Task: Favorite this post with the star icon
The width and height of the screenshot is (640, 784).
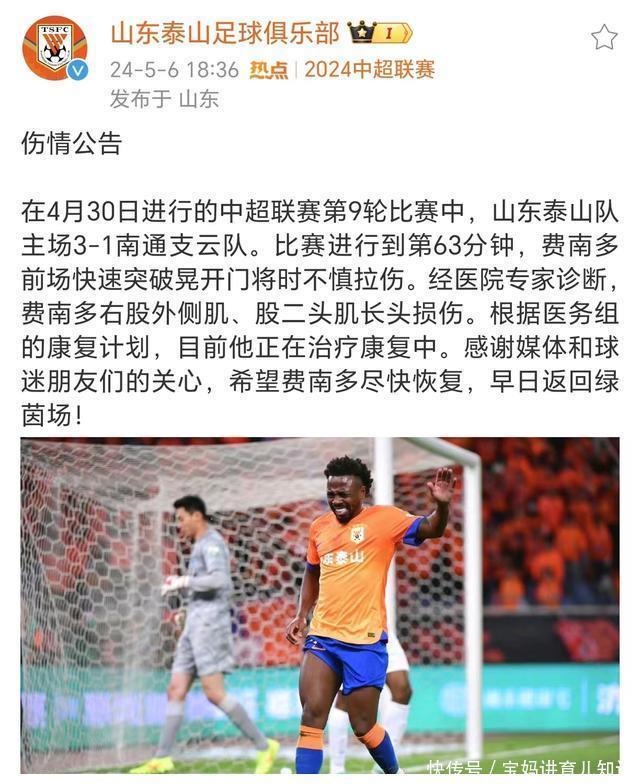Action: coord(604,37)
